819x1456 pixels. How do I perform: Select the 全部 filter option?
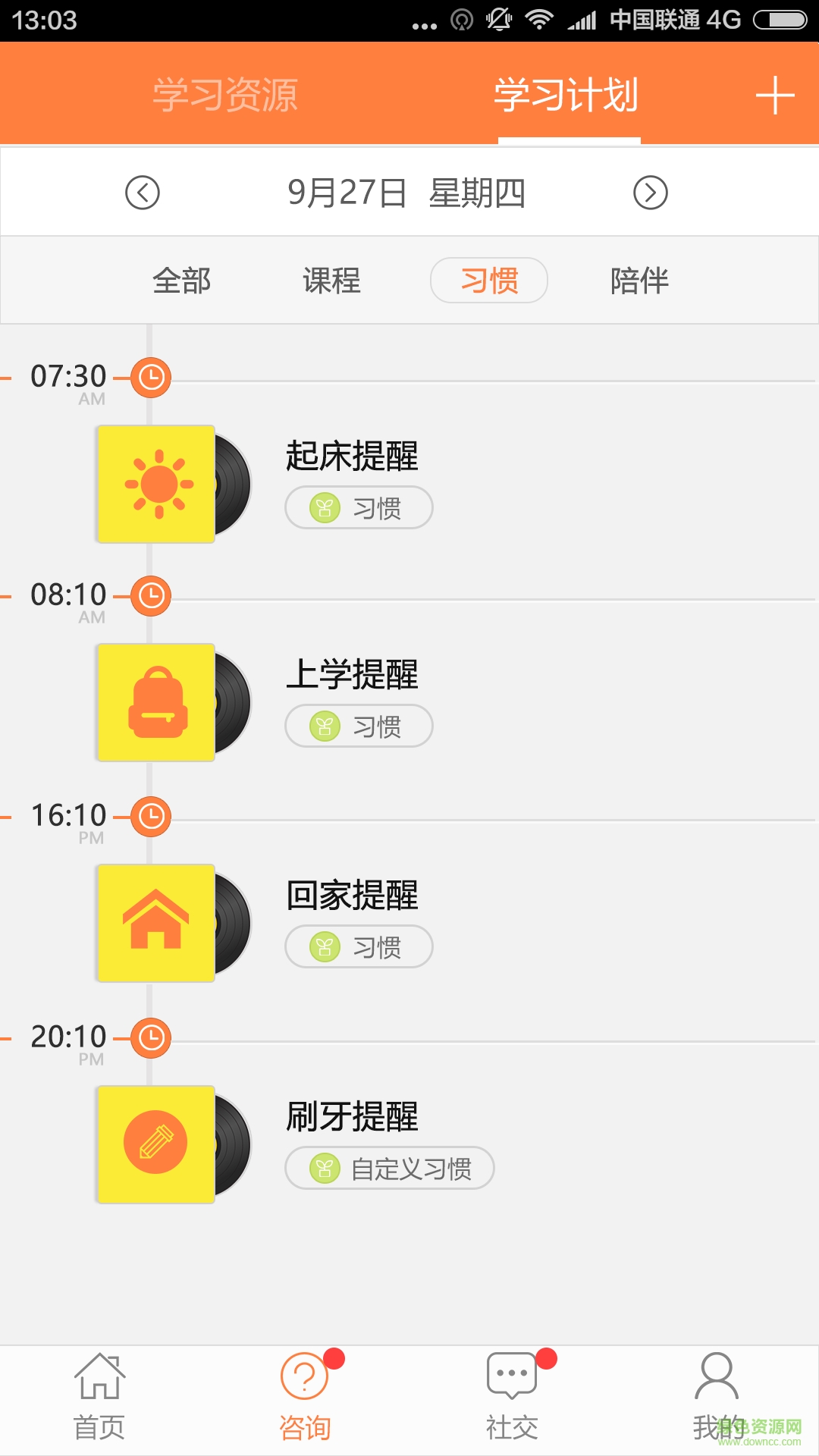181,280
